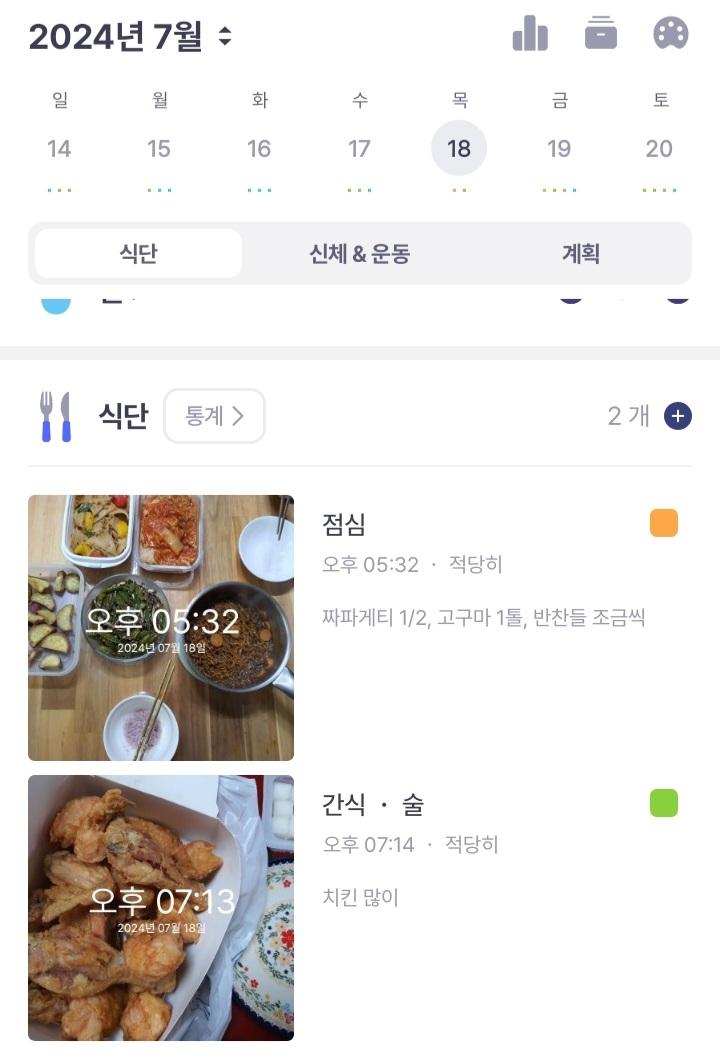Image resolution: width=720 pixels, height=1061 pixels.
Task: Open the theme palette icon
Action: pyautogui.click(x=670, y=34)
